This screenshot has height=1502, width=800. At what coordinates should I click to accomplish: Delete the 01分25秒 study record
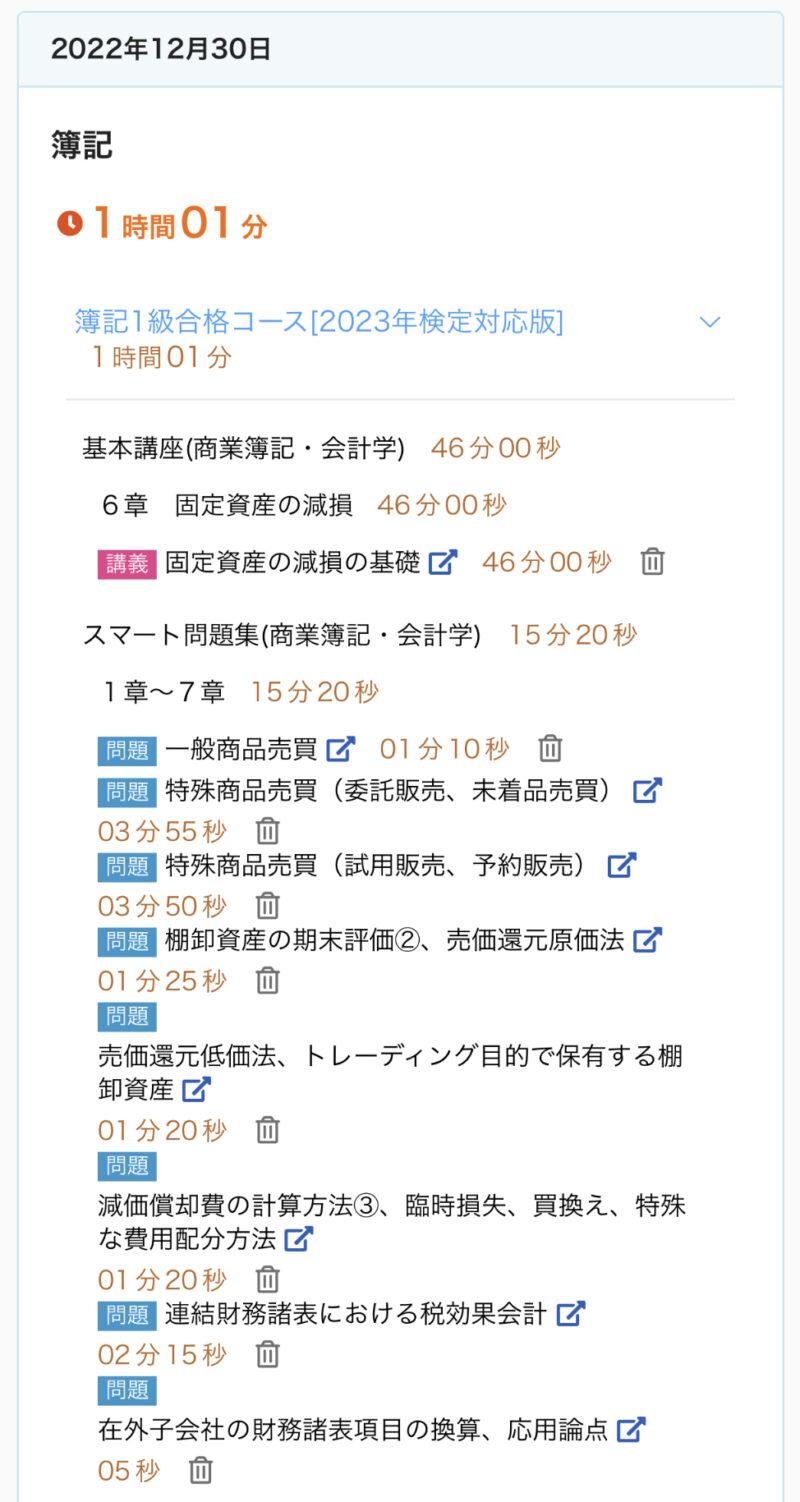click(x=267, y=981)
